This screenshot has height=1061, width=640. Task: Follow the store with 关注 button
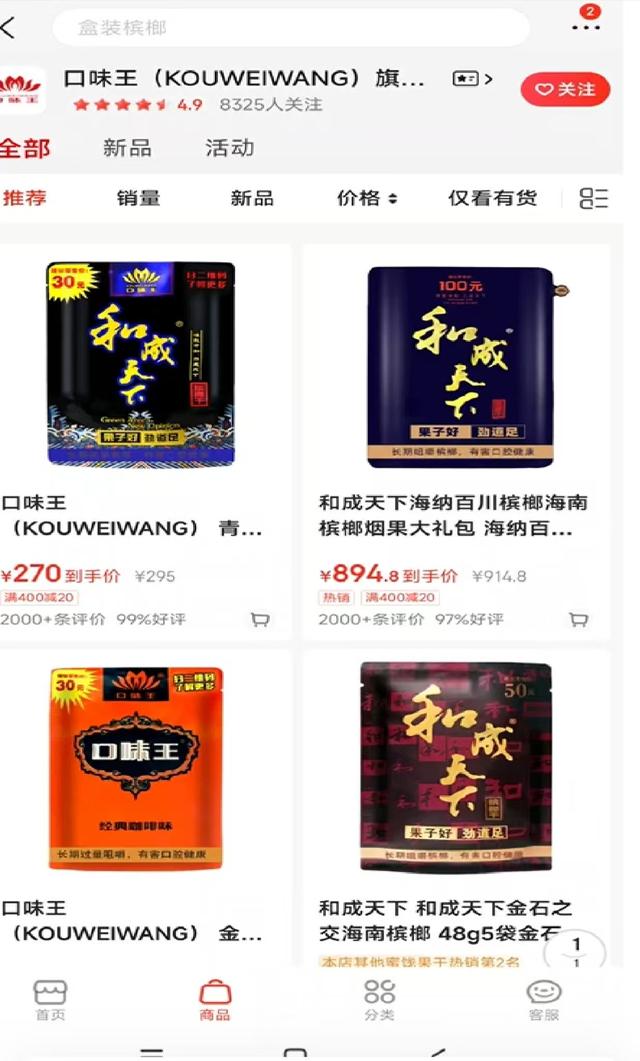[565, 90]
